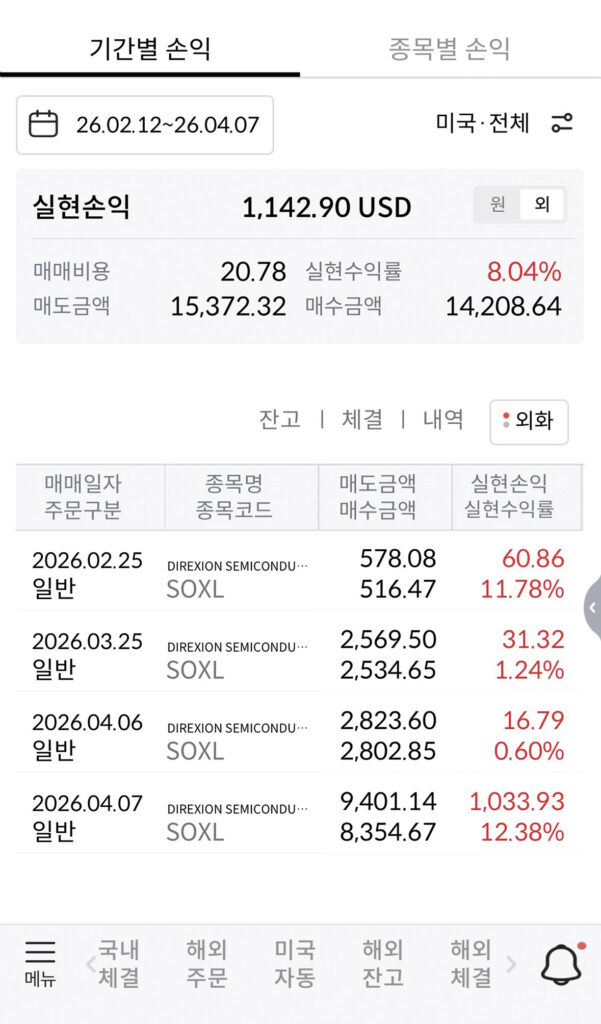Open the date range picker 26.02.12~26.04.07
The width and height of the screenshot is (601, 1024).
(145, 125)
